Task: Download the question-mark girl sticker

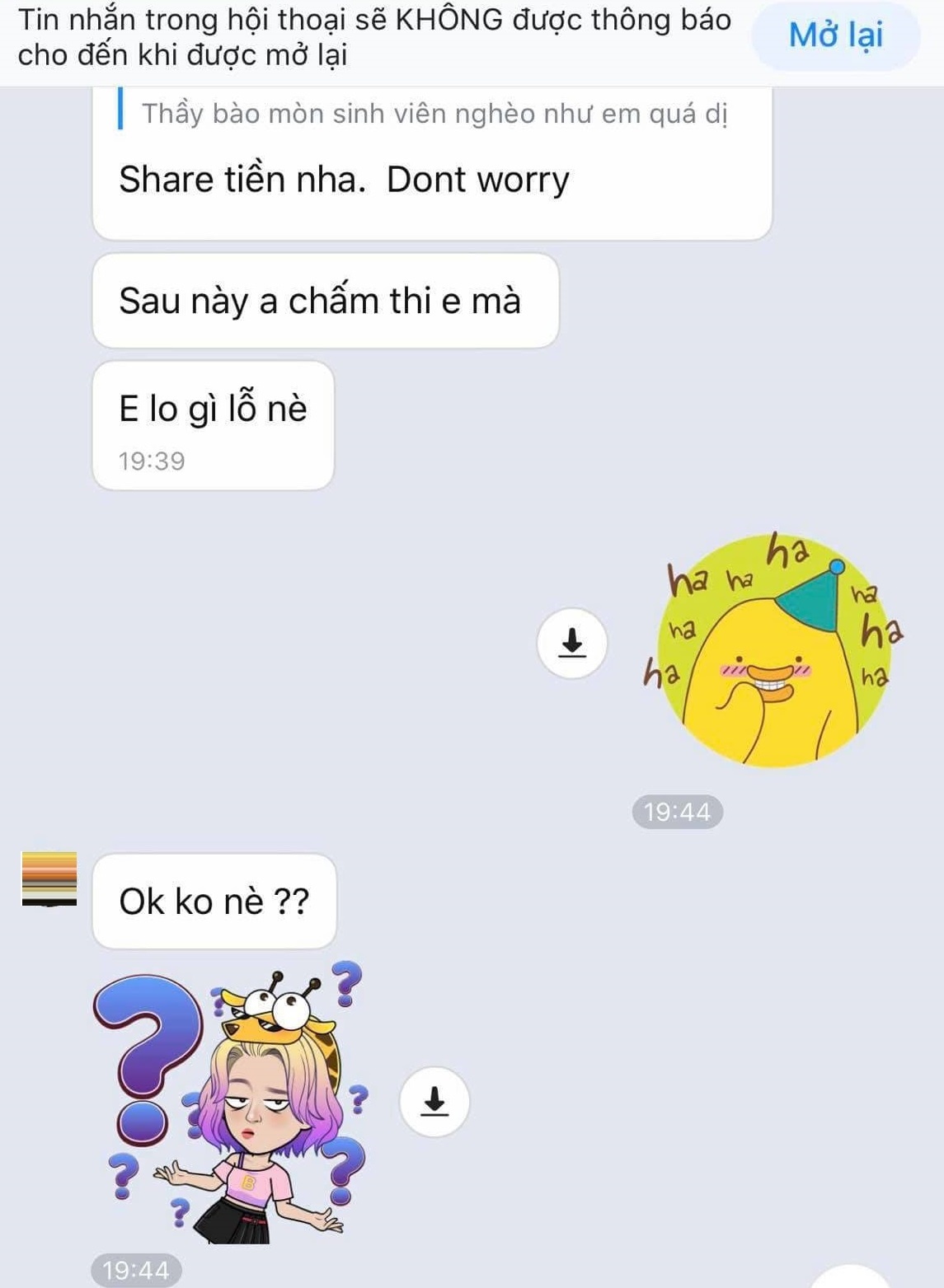Action: tap(434, 1101)
